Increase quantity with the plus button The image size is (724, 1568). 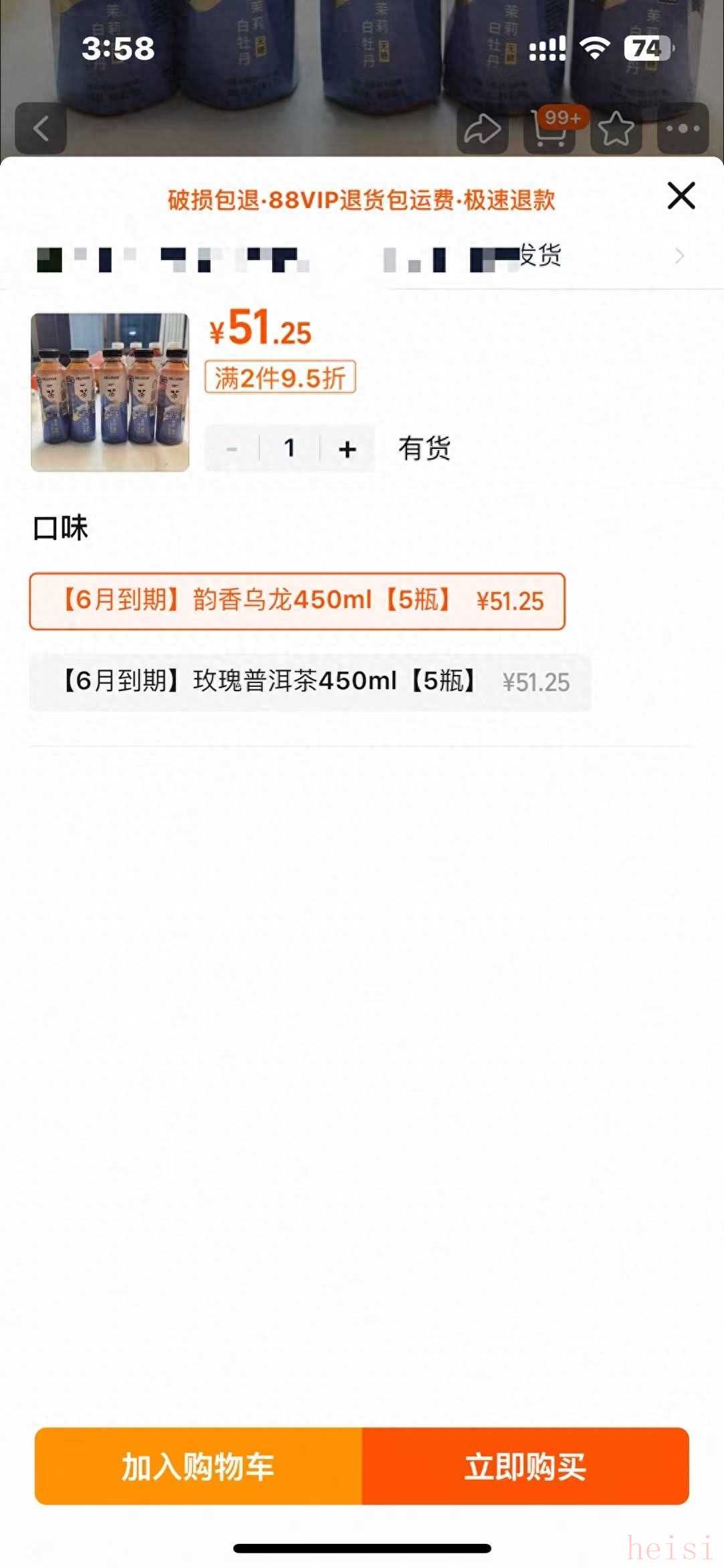pos(347,449)
